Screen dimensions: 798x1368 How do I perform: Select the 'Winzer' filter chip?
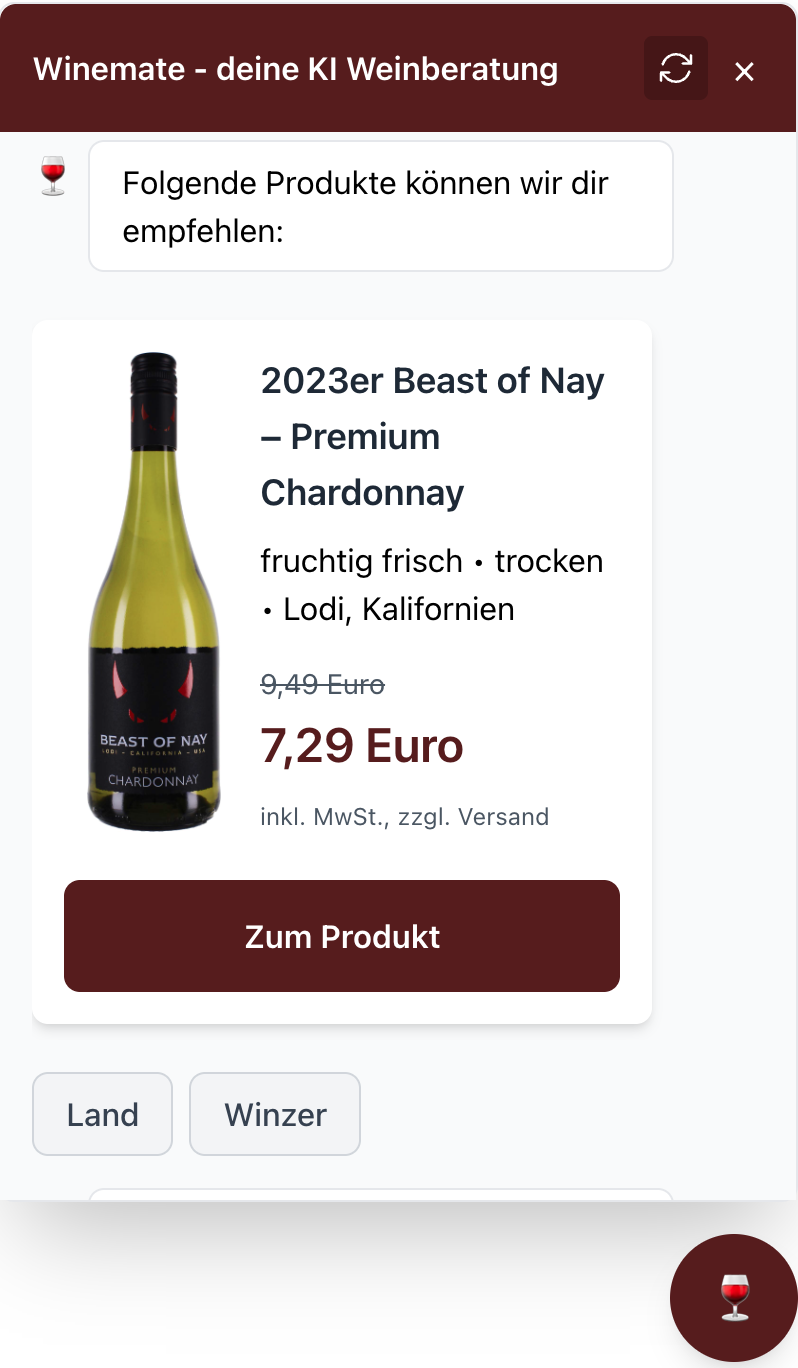tap(274, 1113)
